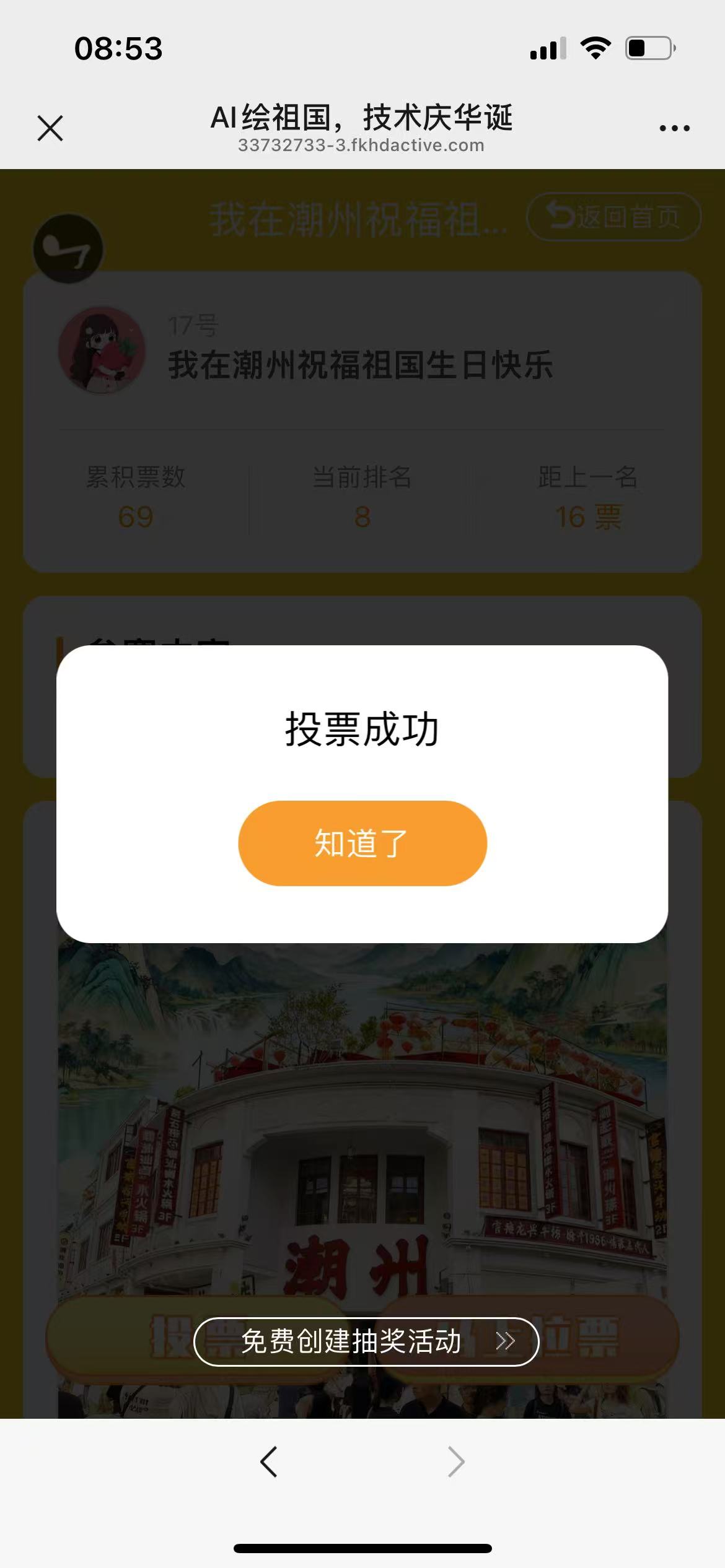Viewport: 725px width, 1568px height.
Task: Go back with the browser back arrow
Action: [269, 1462]
